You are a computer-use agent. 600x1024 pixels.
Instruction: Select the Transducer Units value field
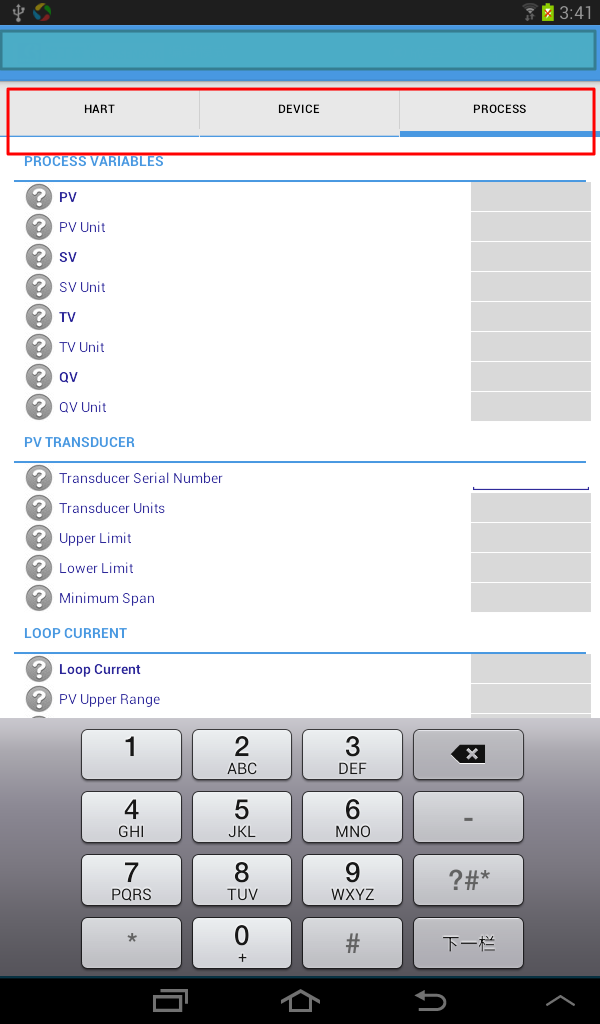click(530, 508)
